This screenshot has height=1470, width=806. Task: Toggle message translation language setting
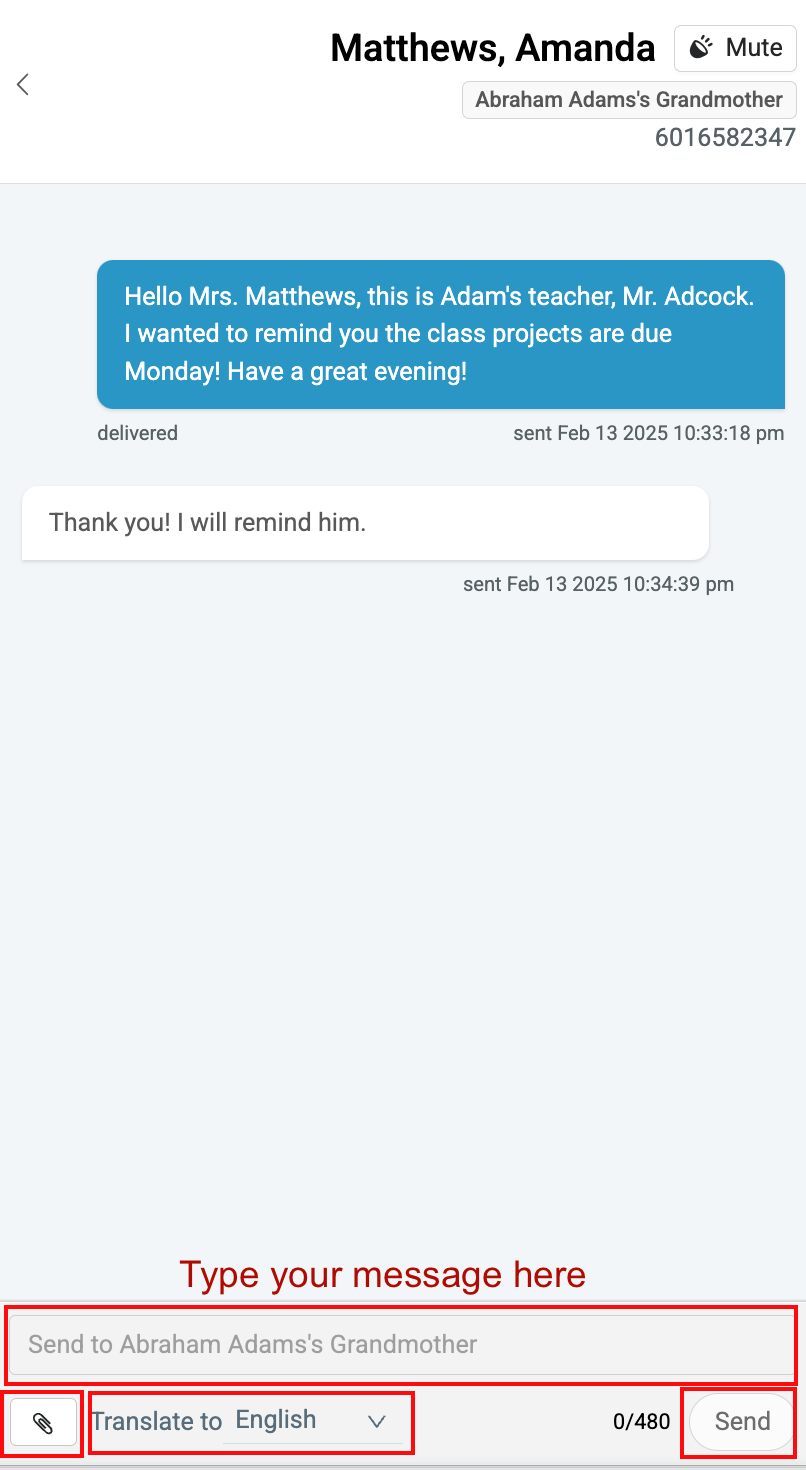click(x=250, y=1420)
